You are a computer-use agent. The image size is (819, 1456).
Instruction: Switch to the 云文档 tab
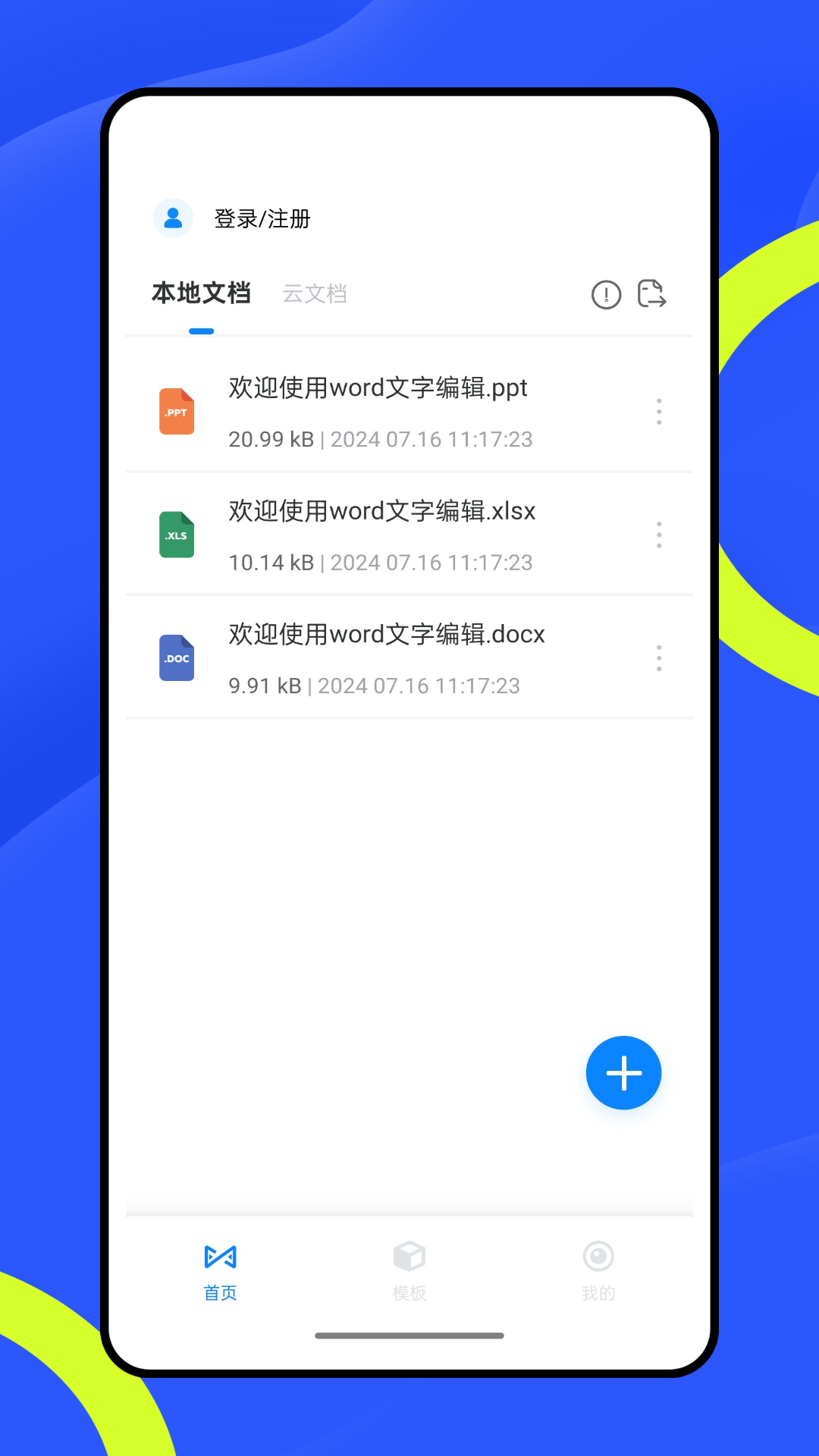[314, 294]
